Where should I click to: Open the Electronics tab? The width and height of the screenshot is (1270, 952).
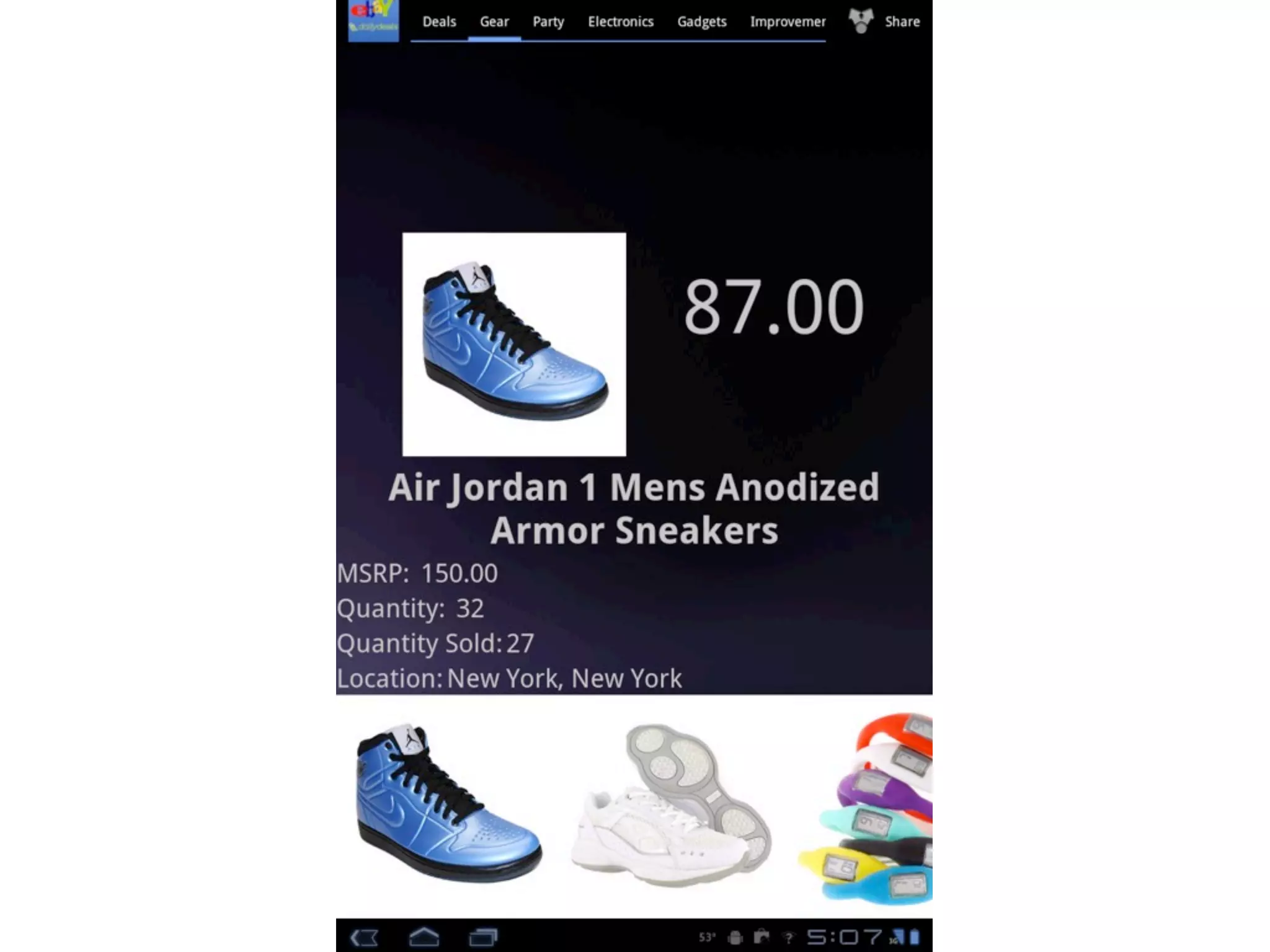621,22
